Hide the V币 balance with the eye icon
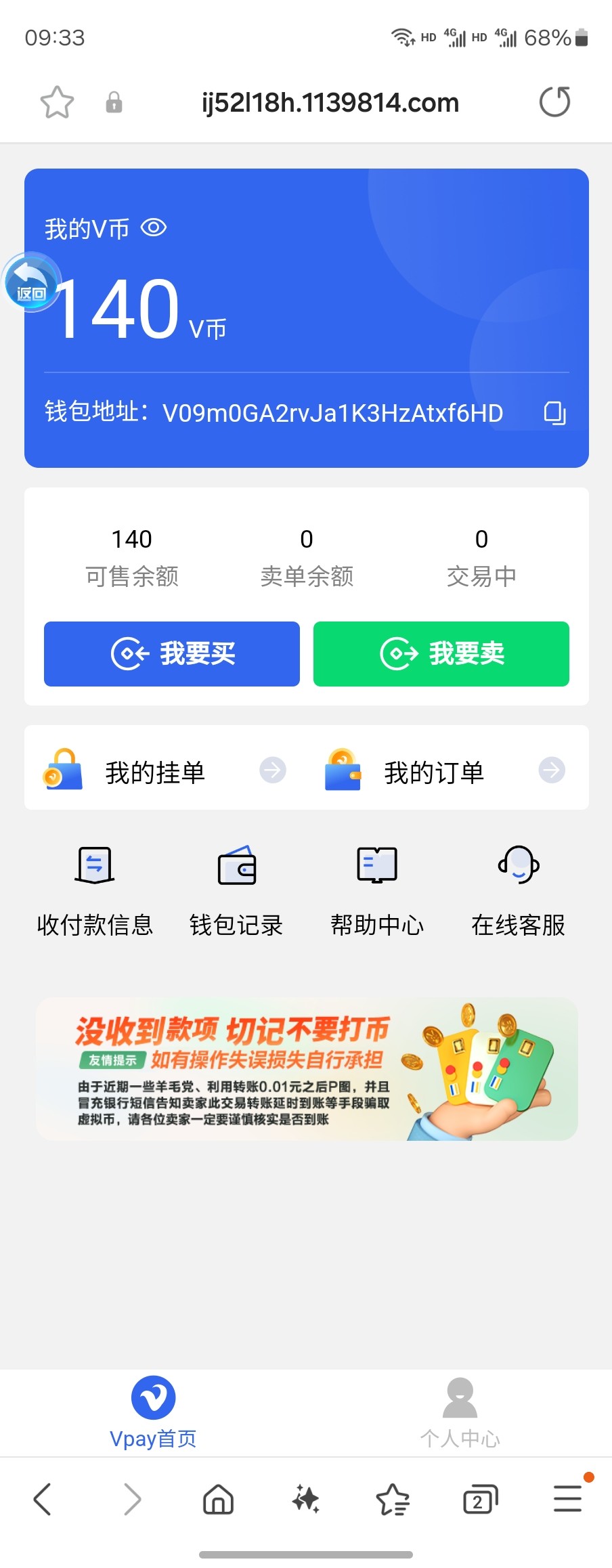Screen dimensions: 612x1568 [x=154, y=227]
